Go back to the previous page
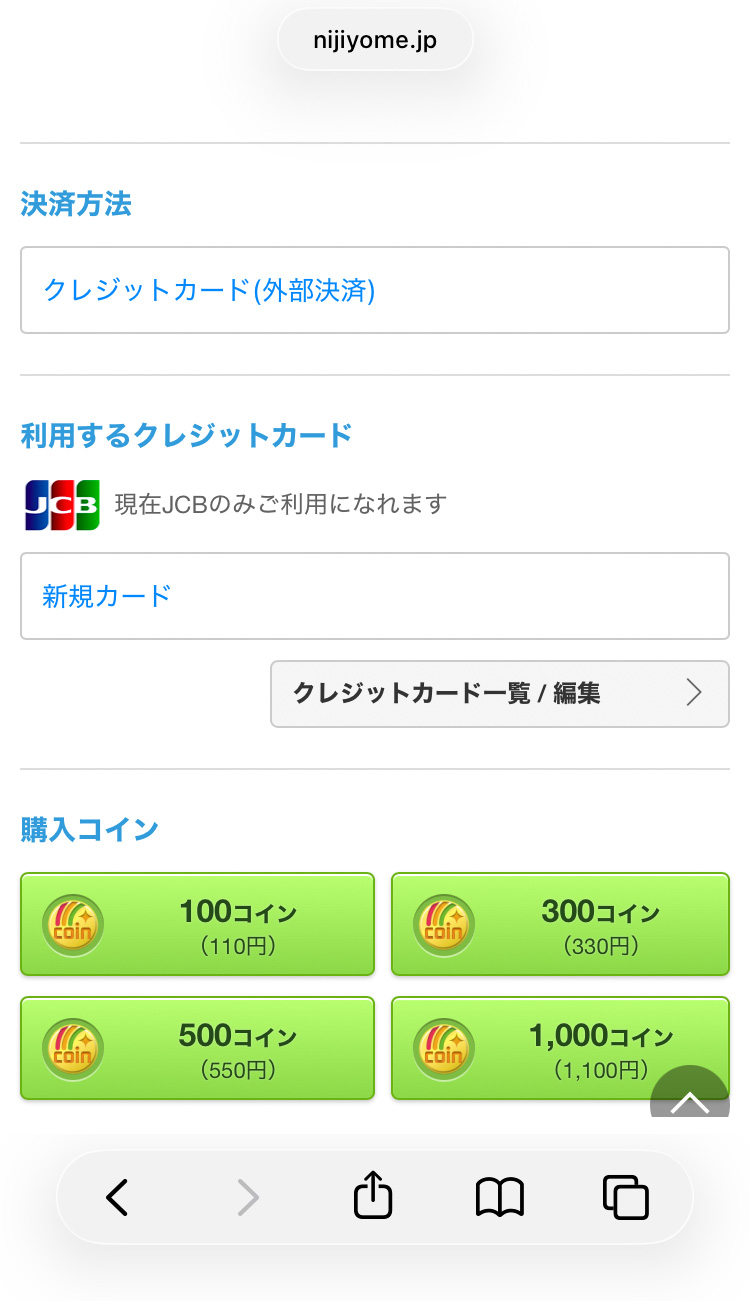 pos(118,1197)
